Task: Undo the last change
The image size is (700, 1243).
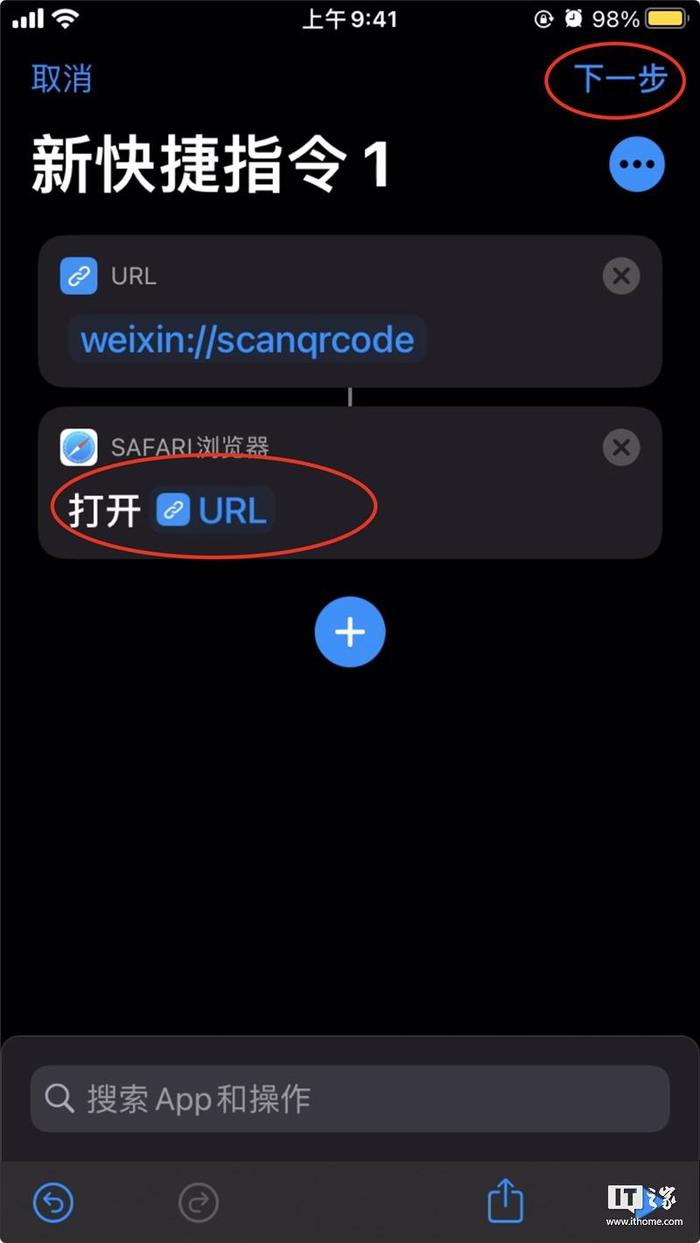Action: click(54, 1202)
